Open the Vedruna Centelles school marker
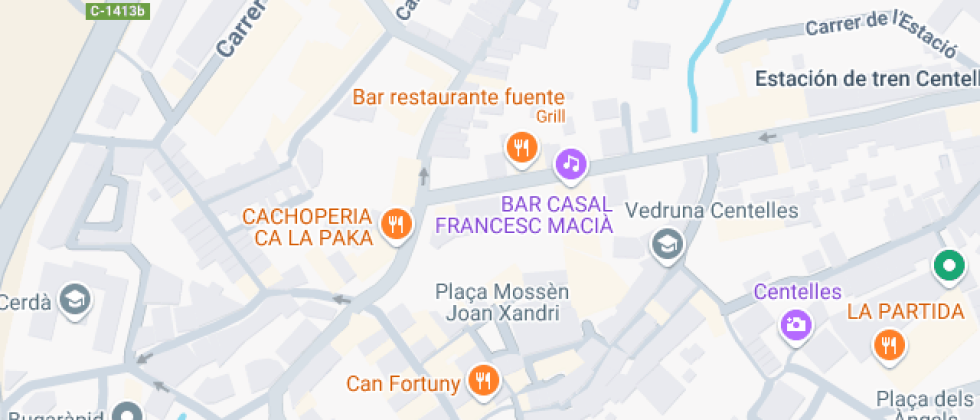The image size is (980, 420). [x=668, y=246]
